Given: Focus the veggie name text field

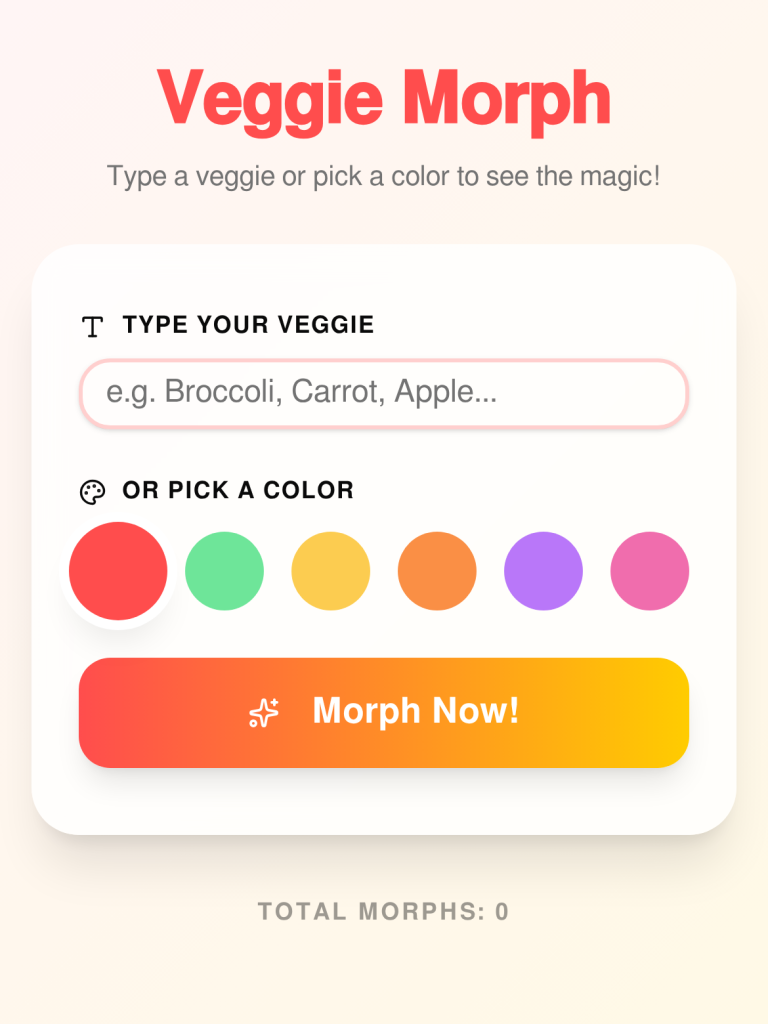Looking at the screenshot, I should coord(384,393).
